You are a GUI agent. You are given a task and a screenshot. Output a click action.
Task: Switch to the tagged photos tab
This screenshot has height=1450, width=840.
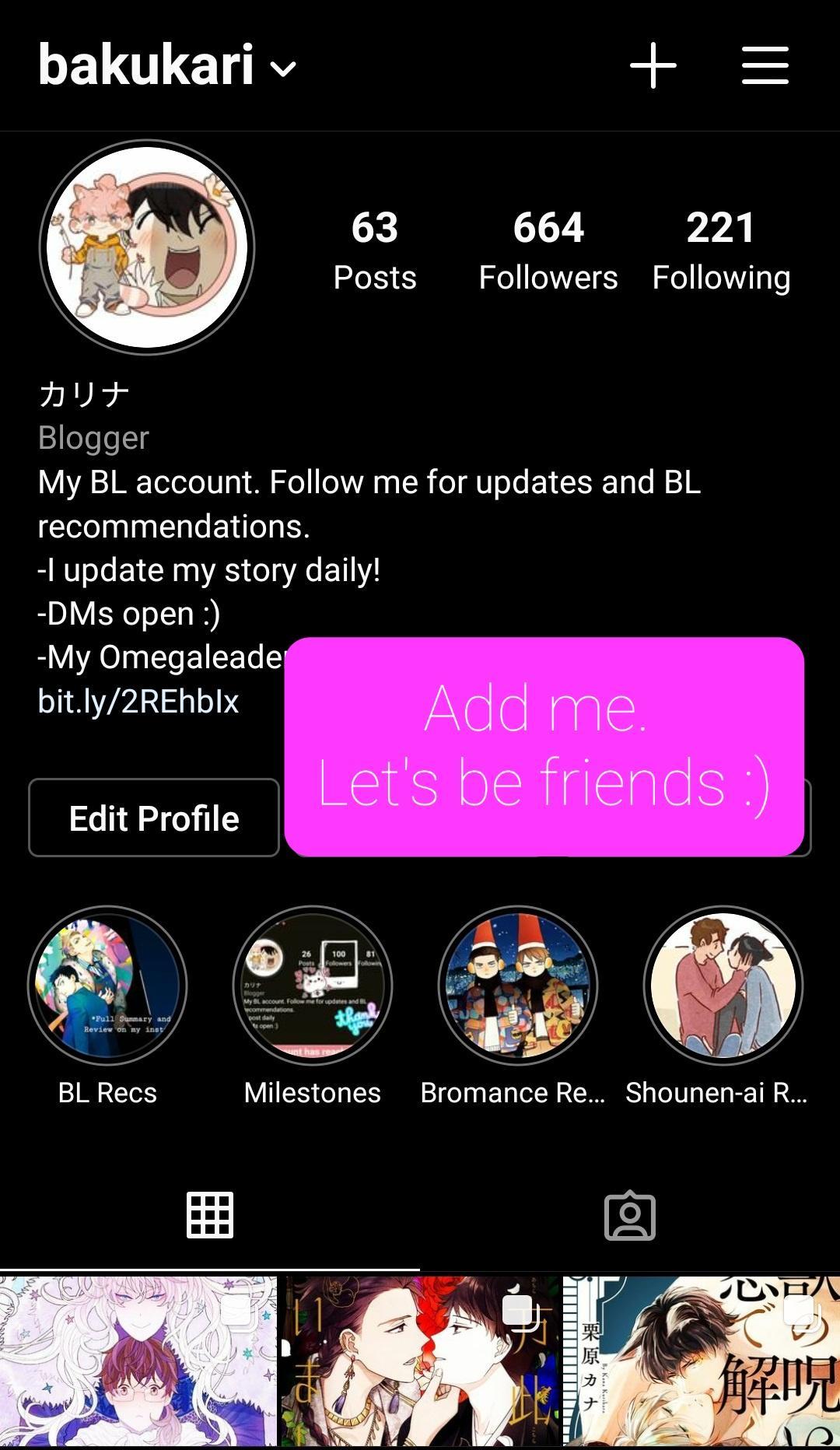(x=630, y=1215)
